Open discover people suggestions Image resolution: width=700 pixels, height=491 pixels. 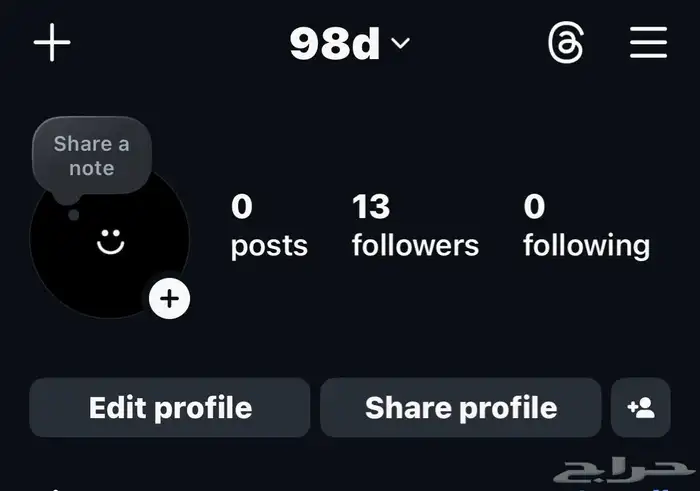point(641,408)
